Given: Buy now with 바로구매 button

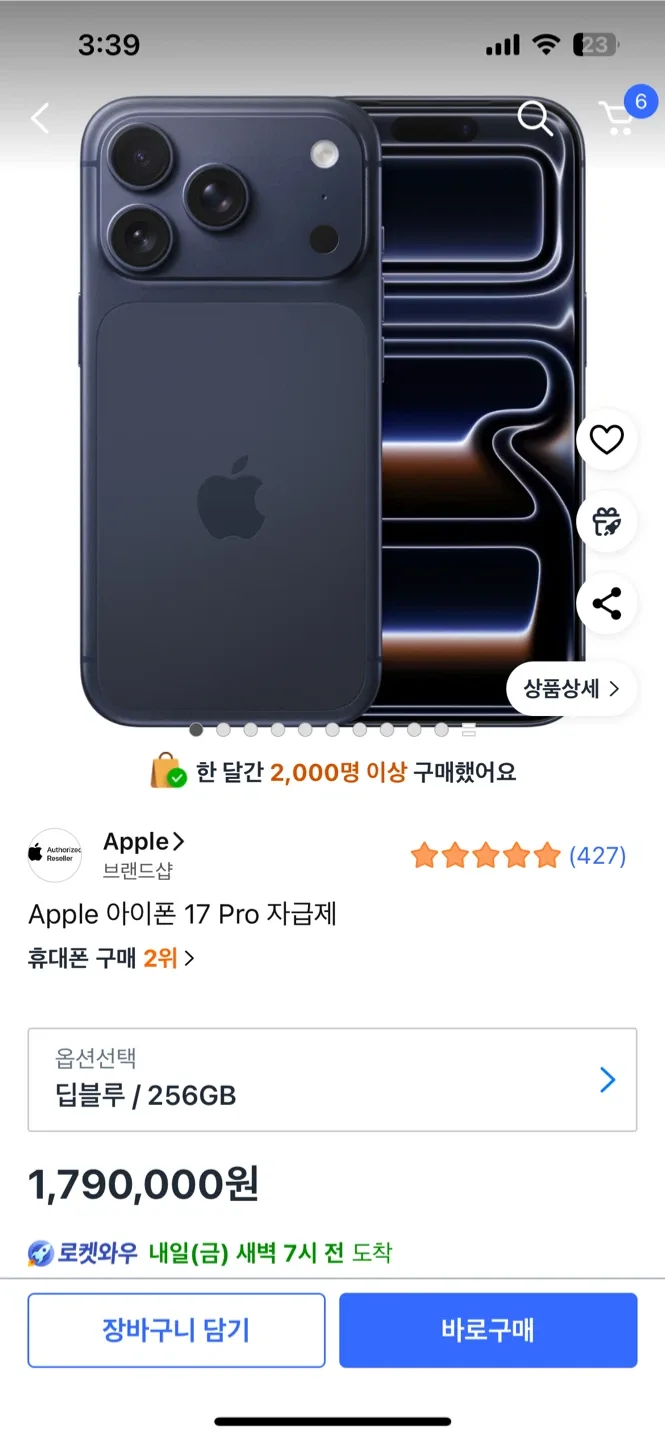Looking at the screenshot, I should tap(488, 1330).
